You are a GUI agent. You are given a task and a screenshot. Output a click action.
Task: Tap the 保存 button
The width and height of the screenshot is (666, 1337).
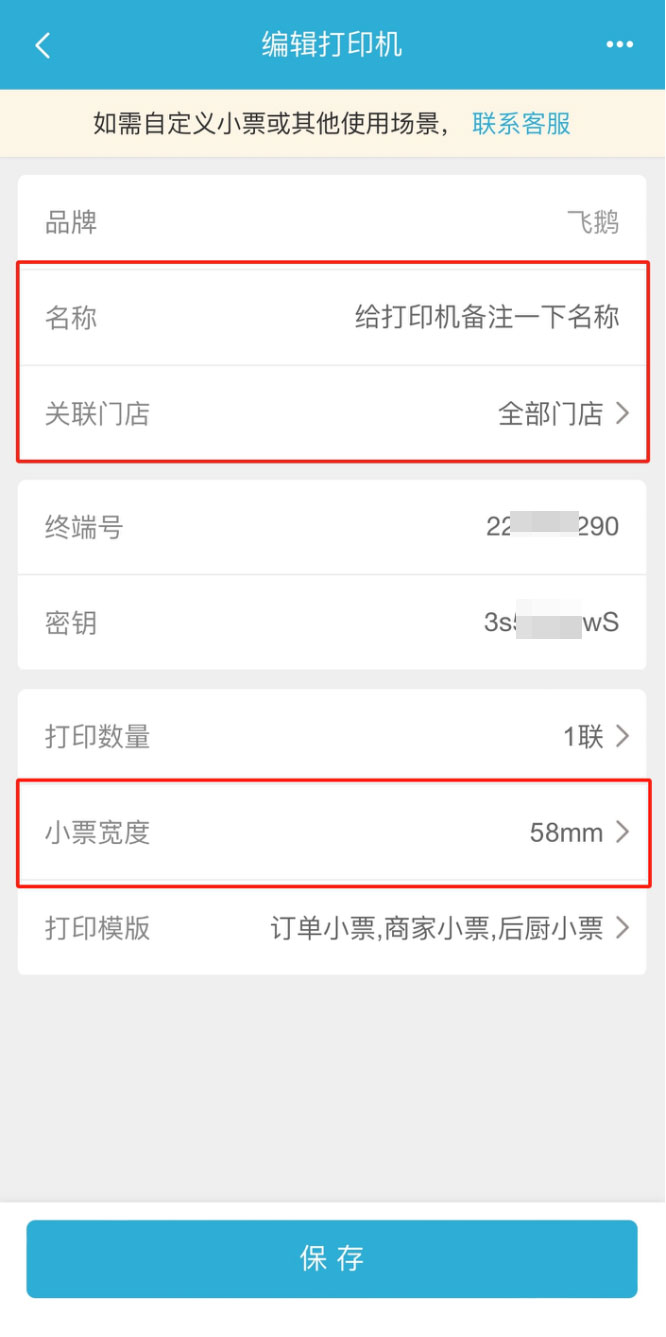pyautogui.click(x=332, y=1258)
